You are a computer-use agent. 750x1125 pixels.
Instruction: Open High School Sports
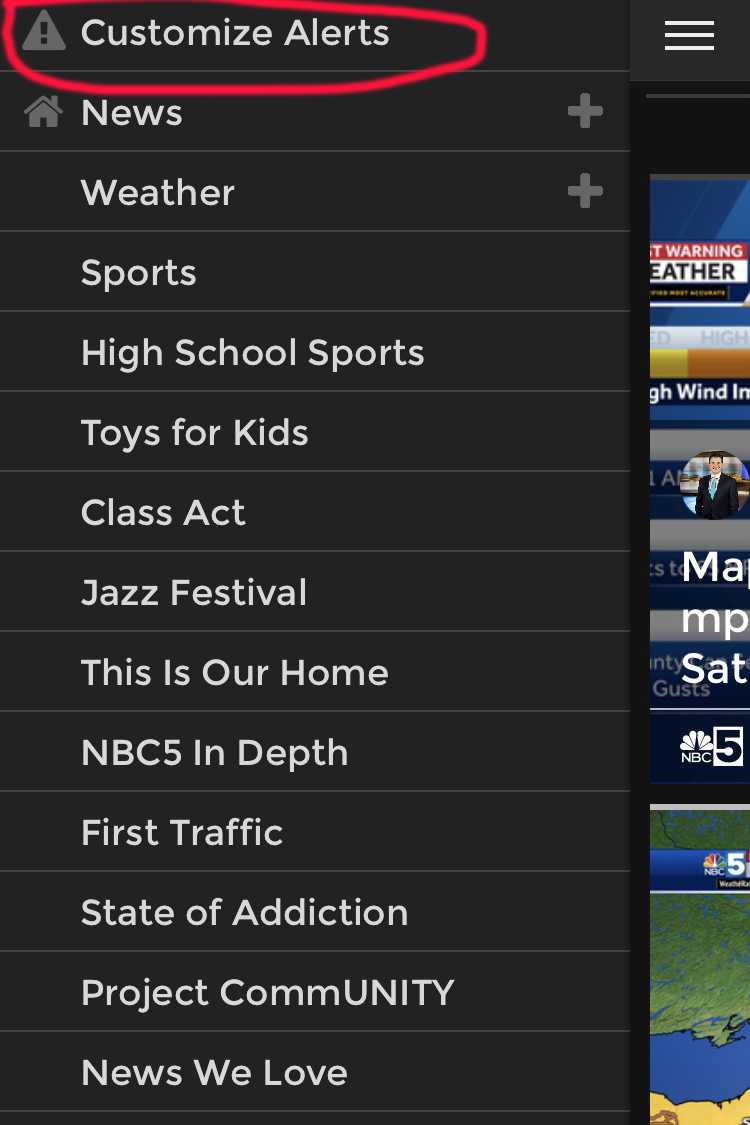point(252,352)
